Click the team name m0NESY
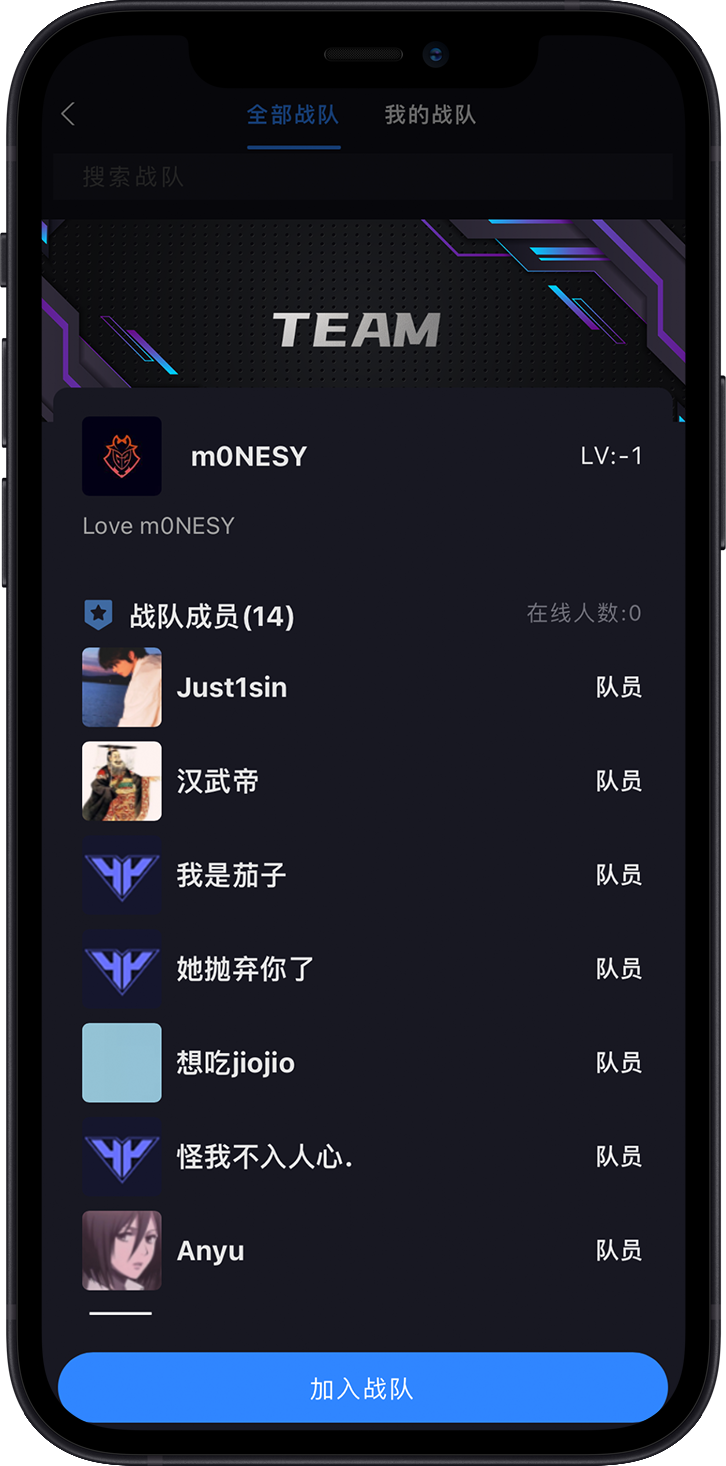The height and width of the screenshot is (1466, 726). (x=248, y=456)
